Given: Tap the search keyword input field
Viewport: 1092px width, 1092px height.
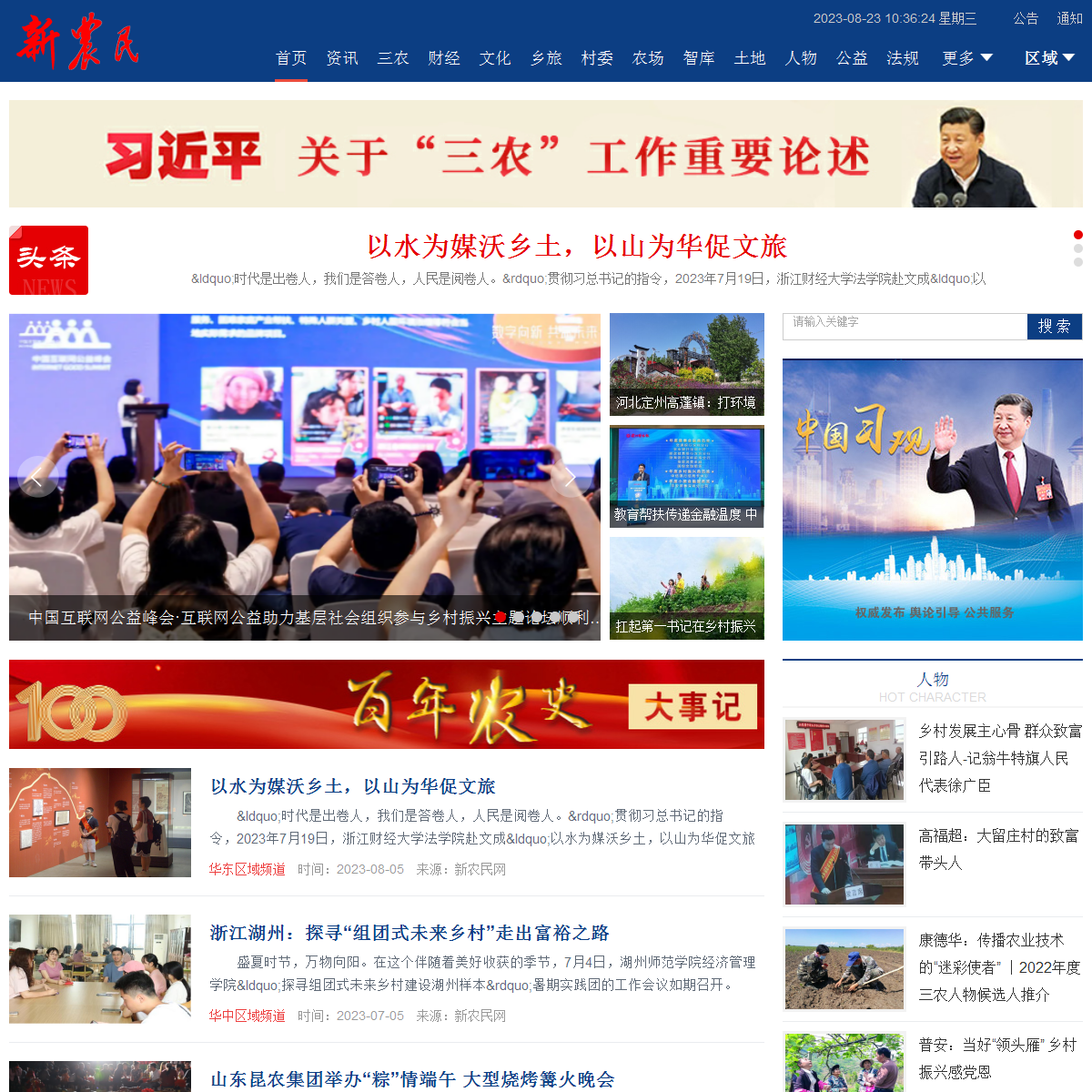Looking at the screenshot, I should pos(905,326).
